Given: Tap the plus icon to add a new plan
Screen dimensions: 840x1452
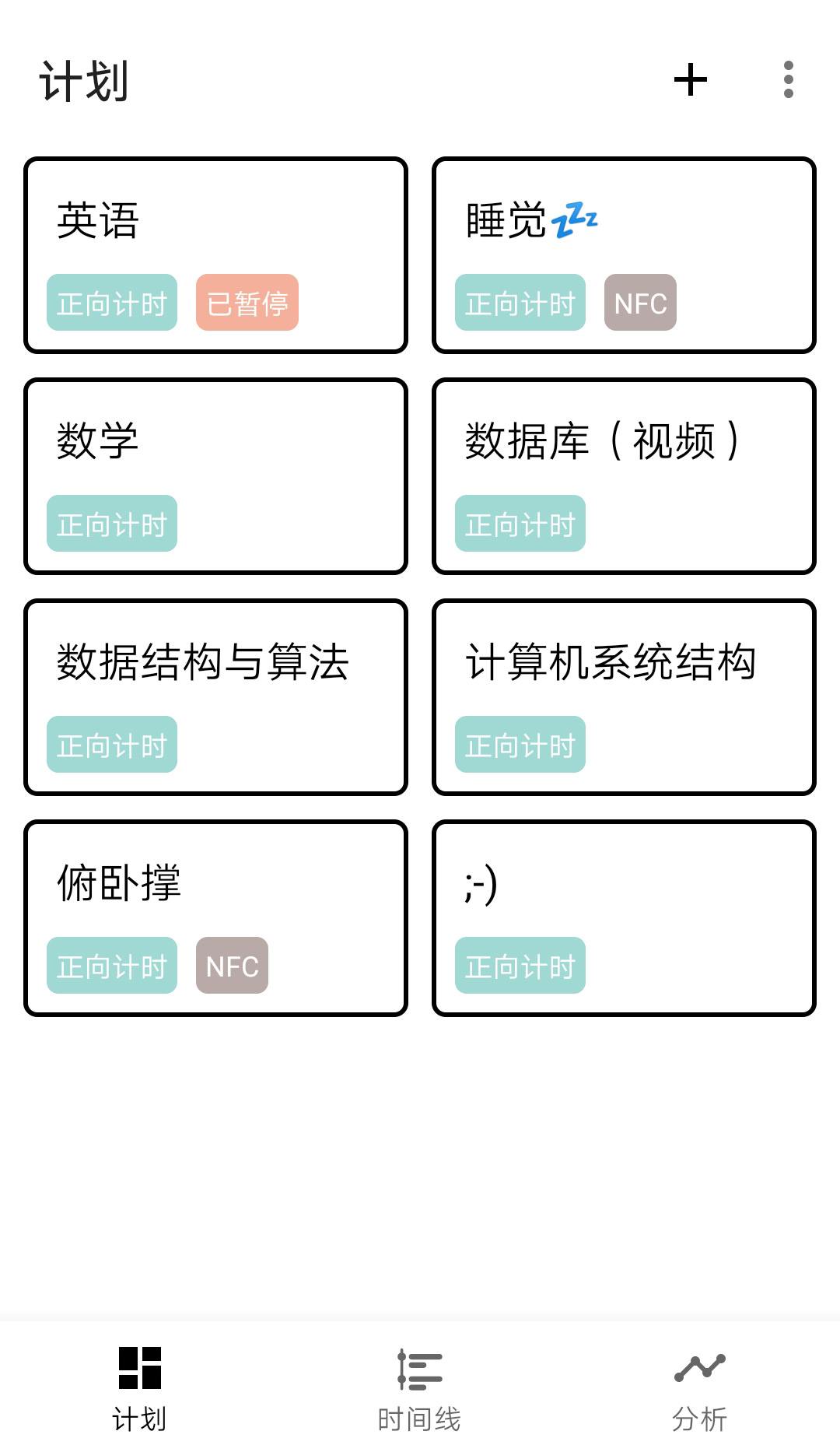Looking at the screenshot, I should [689, 80].
